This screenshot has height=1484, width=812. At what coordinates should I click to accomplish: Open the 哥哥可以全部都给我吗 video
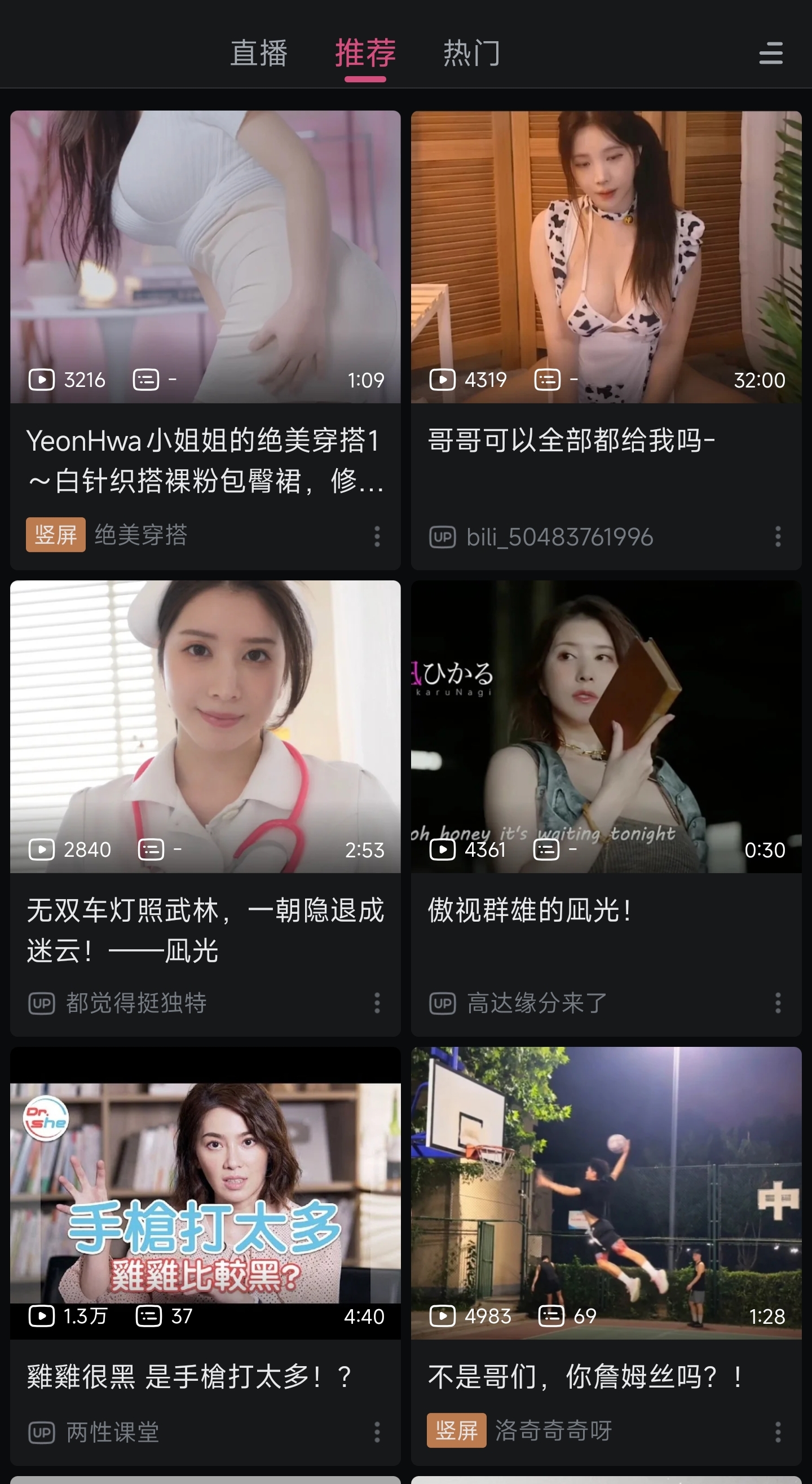click(606, 258)
